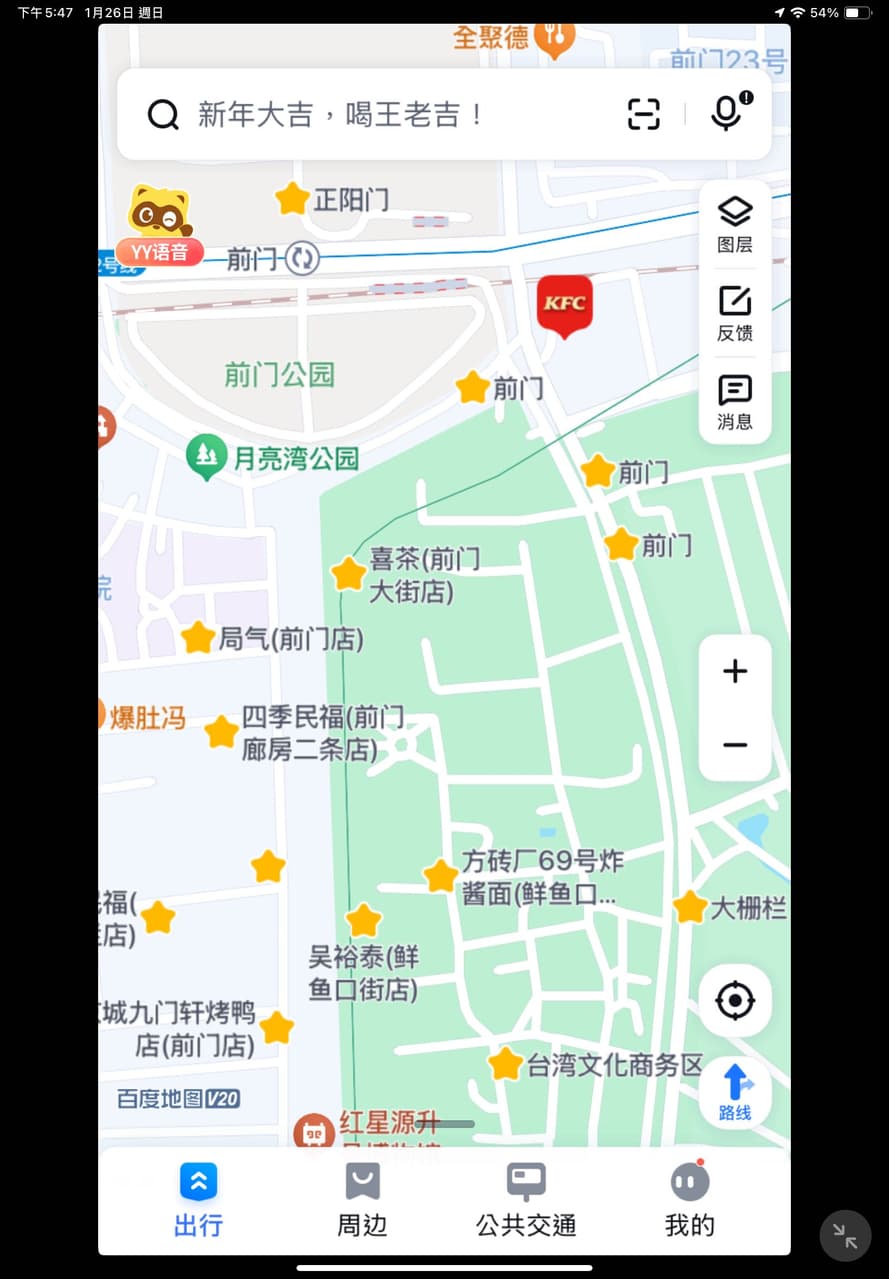
Task: Zoom in with the plus button
Action: point(735,671)
